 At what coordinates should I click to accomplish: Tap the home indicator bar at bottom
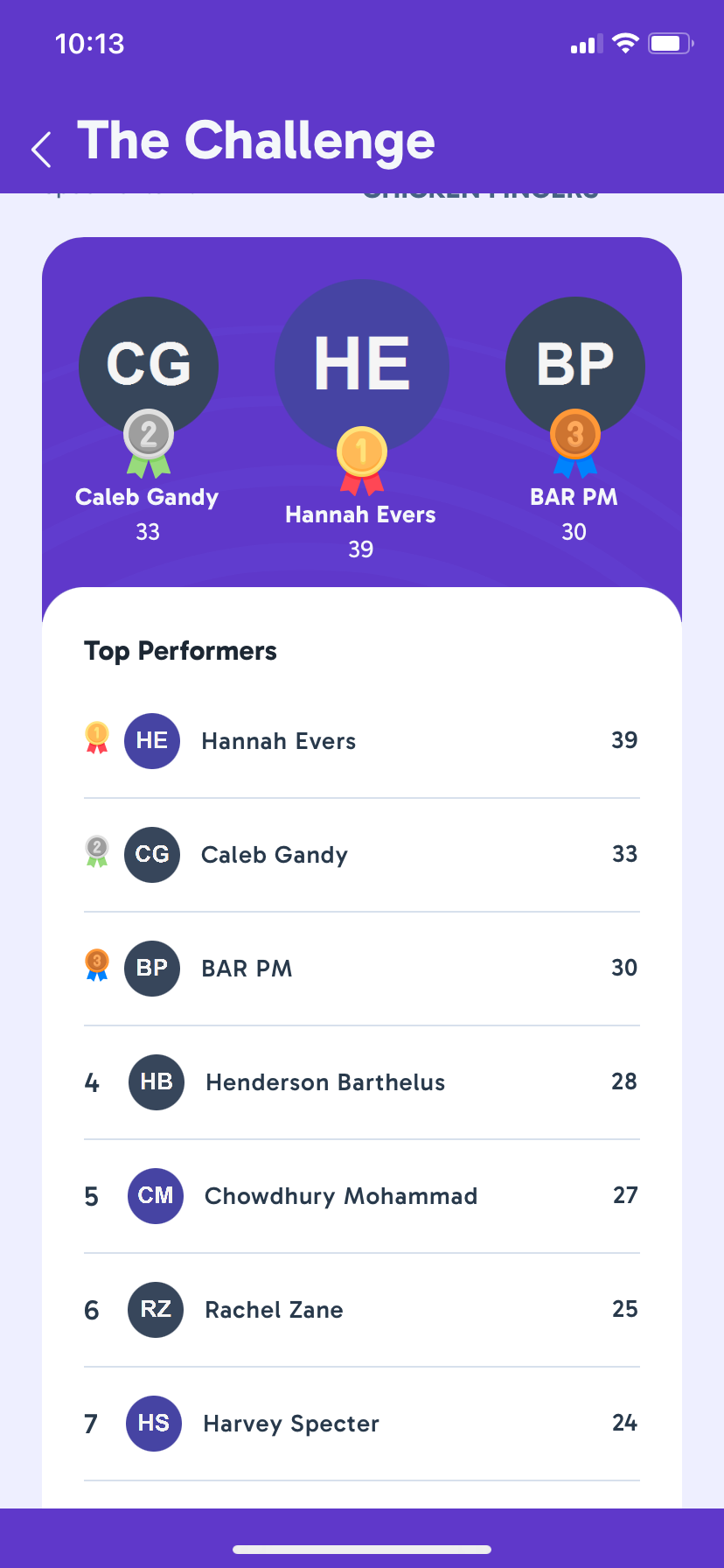pos(362,1550)
